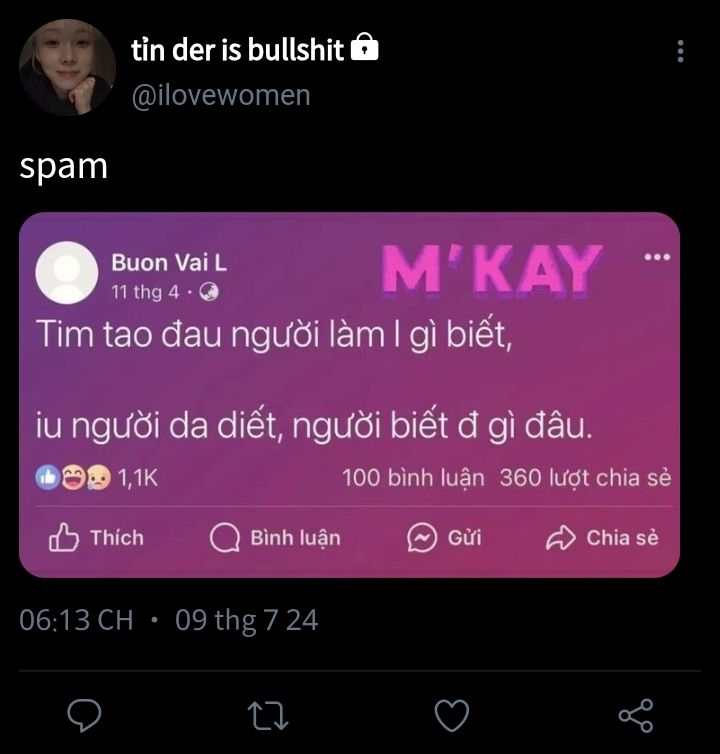Open the @ilovewomen profile handle
This screenshot has width=720, height=754.
(x=221, y=95)
